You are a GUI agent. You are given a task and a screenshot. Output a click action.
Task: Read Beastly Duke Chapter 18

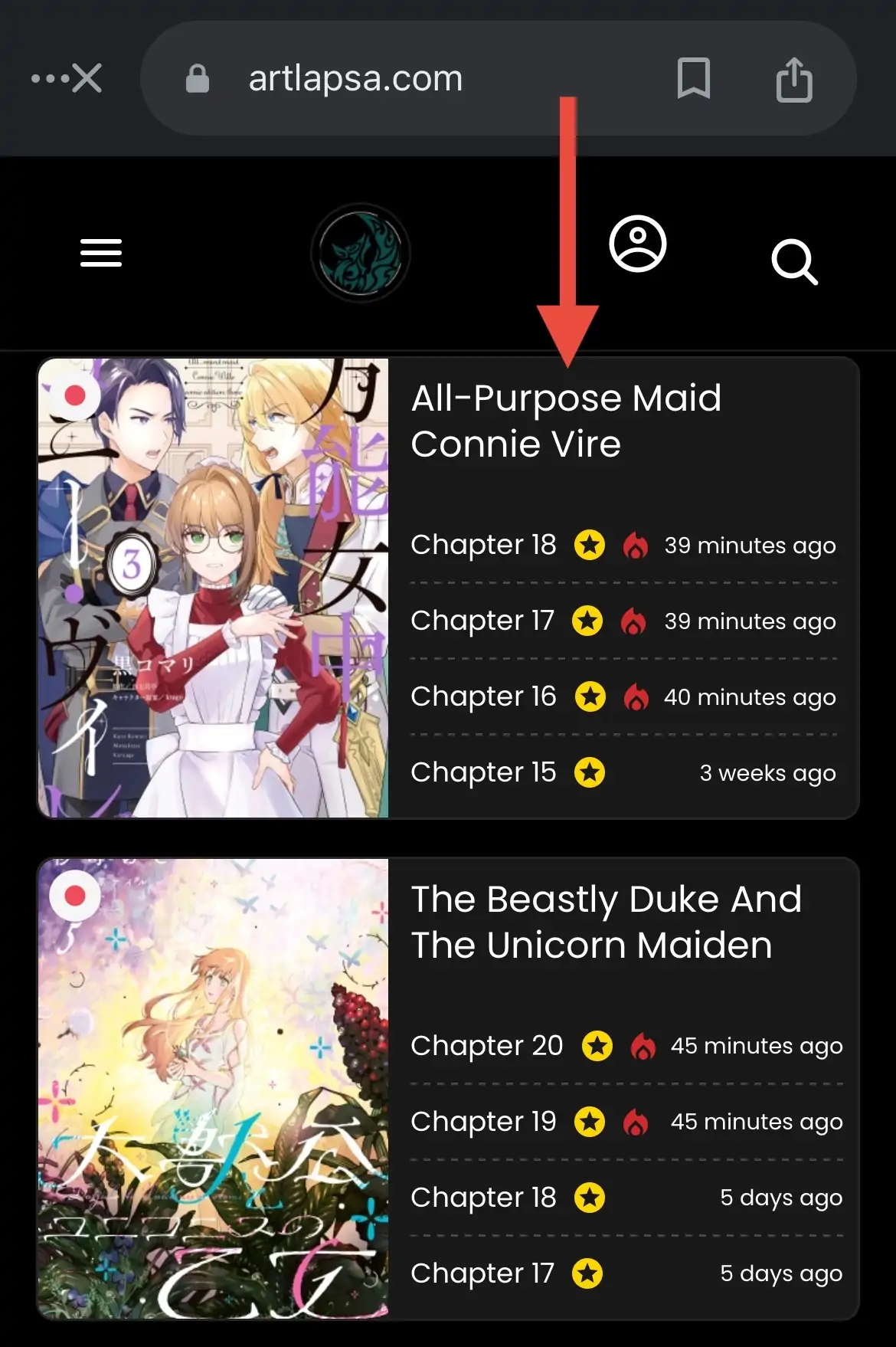483,1198
